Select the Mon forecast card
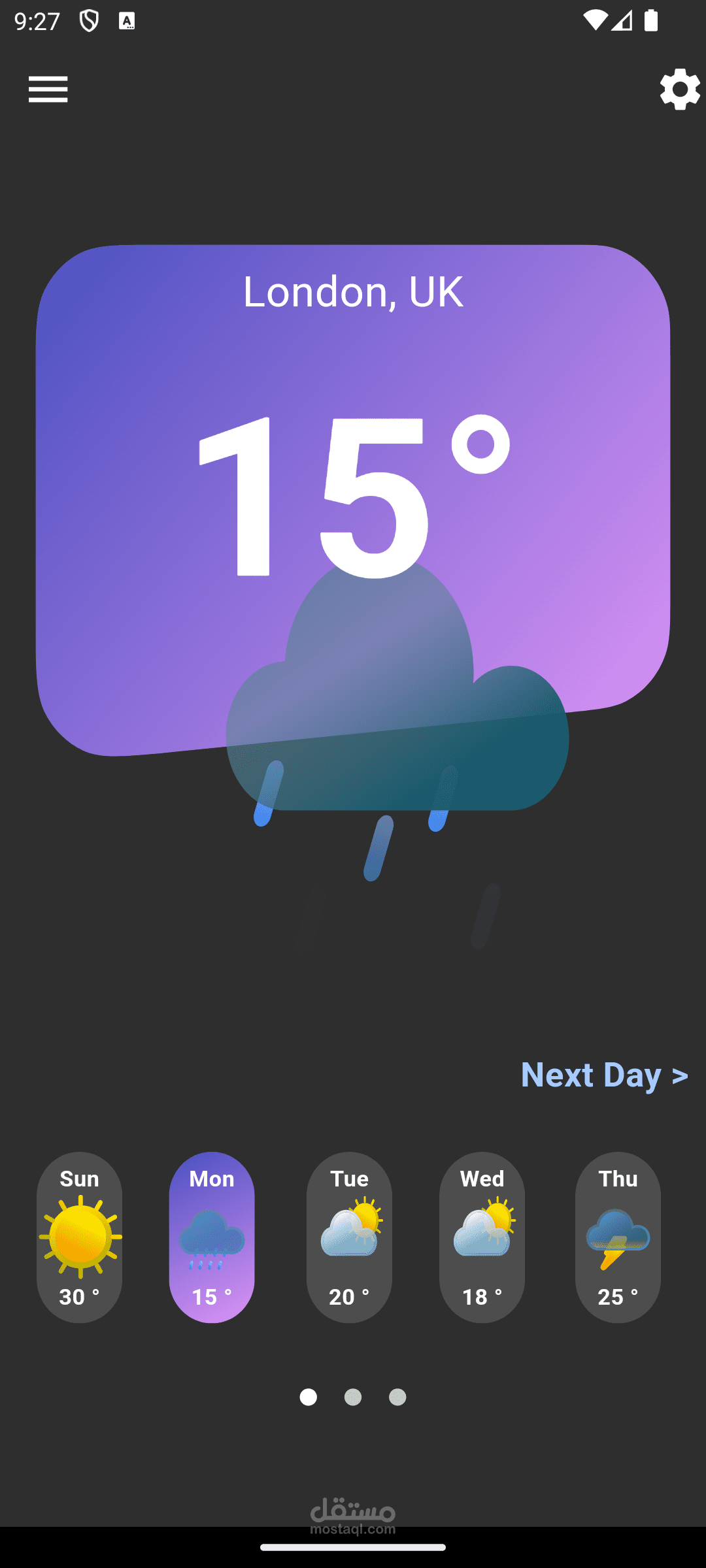The height and width of the screenshot is (1568, 706). coord(212,1237)
